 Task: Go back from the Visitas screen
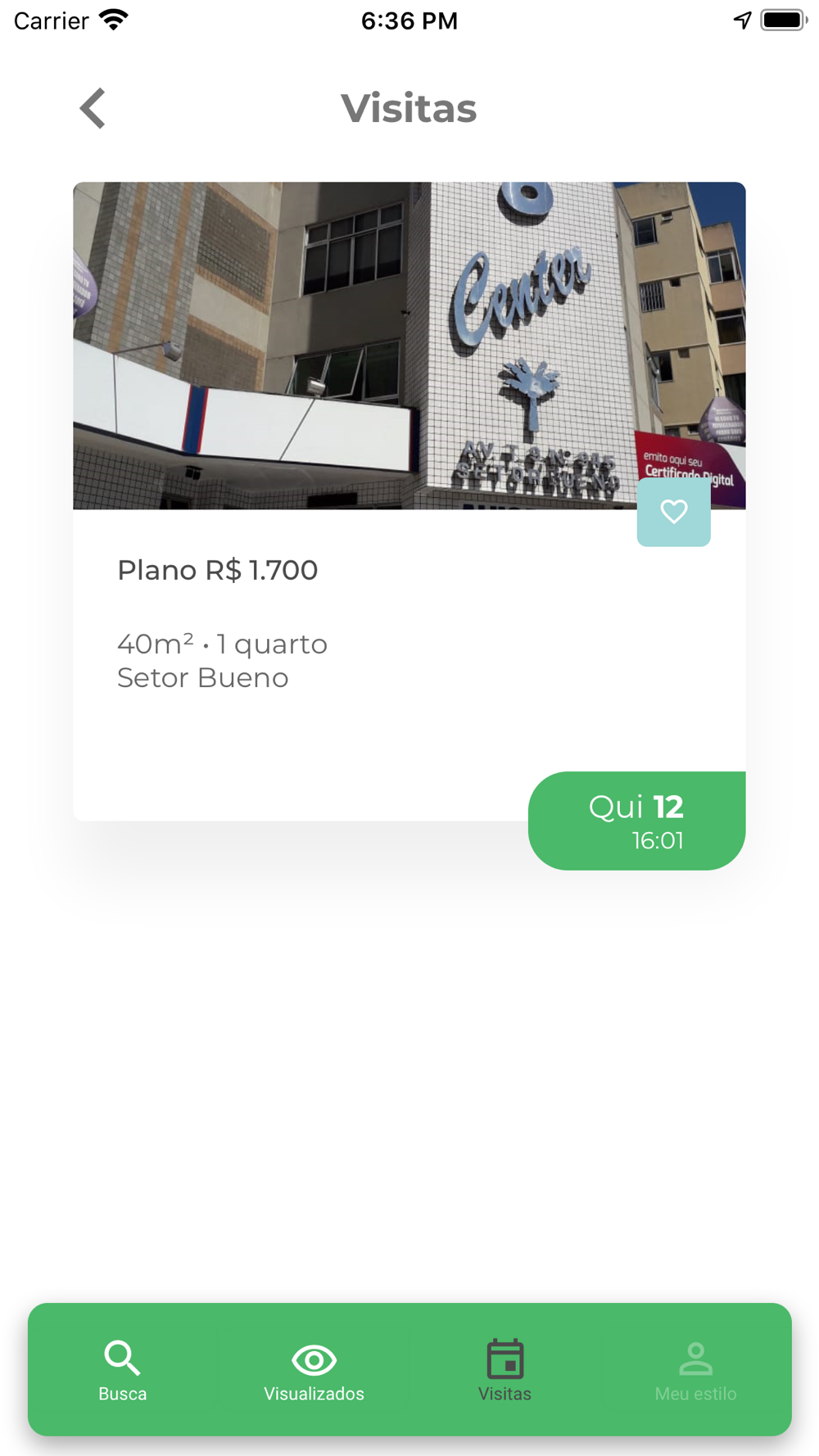pyautogui.click(x=93, y=108)
